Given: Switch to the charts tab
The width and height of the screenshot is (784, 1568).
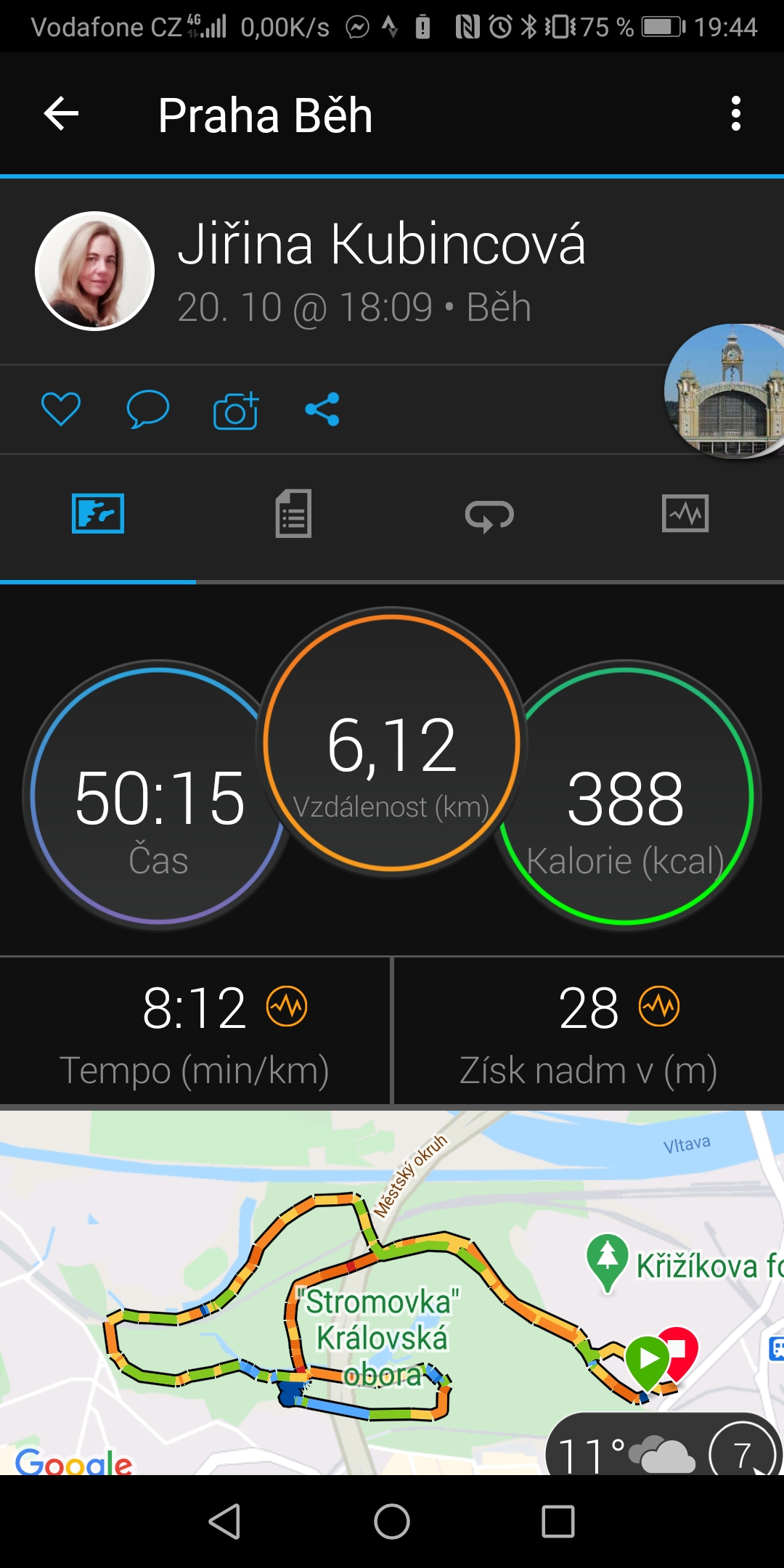Looking at the screenshot, I should (x=685, y=514).
